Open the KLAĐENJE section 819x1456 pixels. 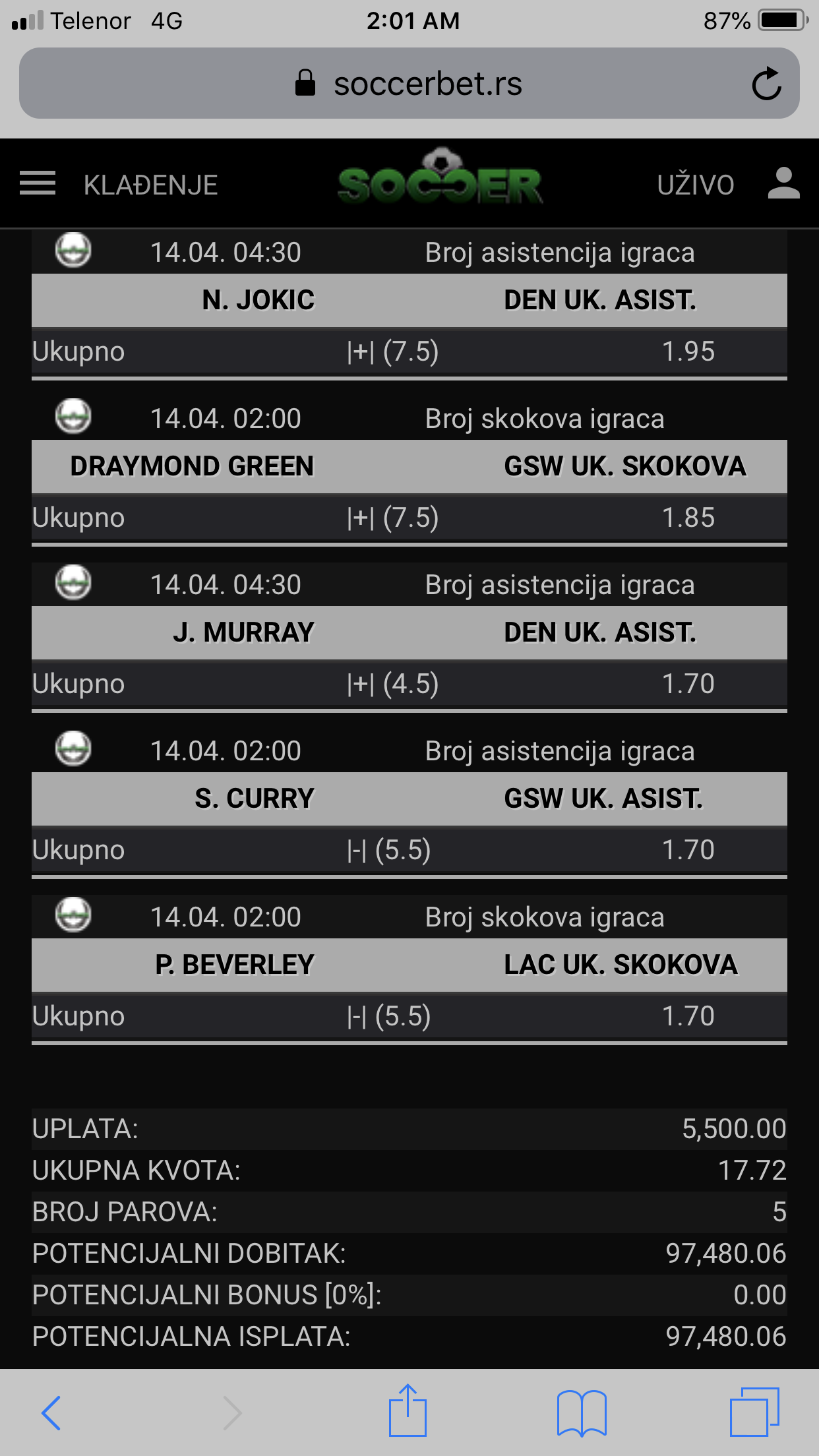tap(151, 185)
